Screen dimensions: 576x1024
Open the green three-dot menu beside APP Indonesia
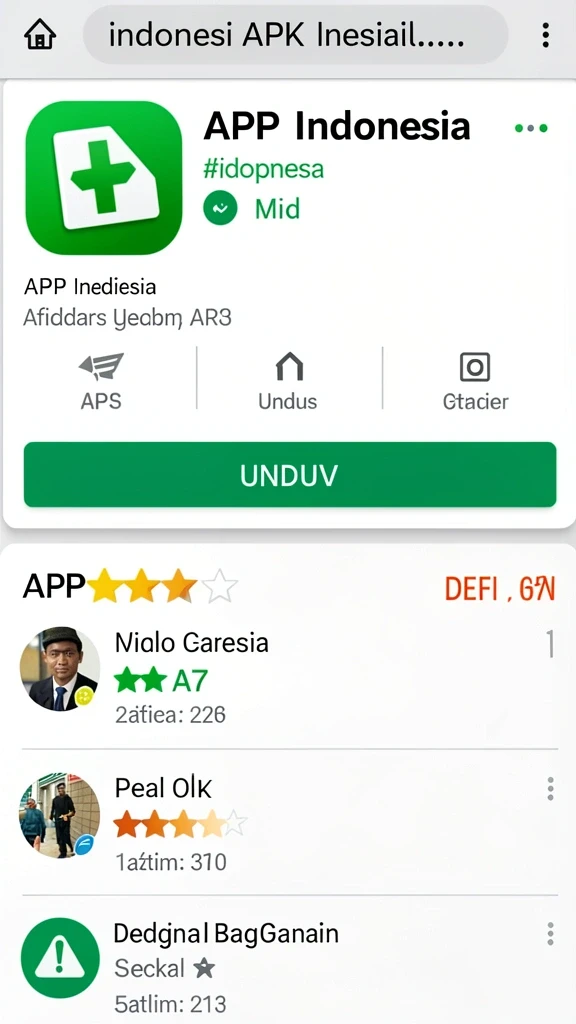pos(531,128)
